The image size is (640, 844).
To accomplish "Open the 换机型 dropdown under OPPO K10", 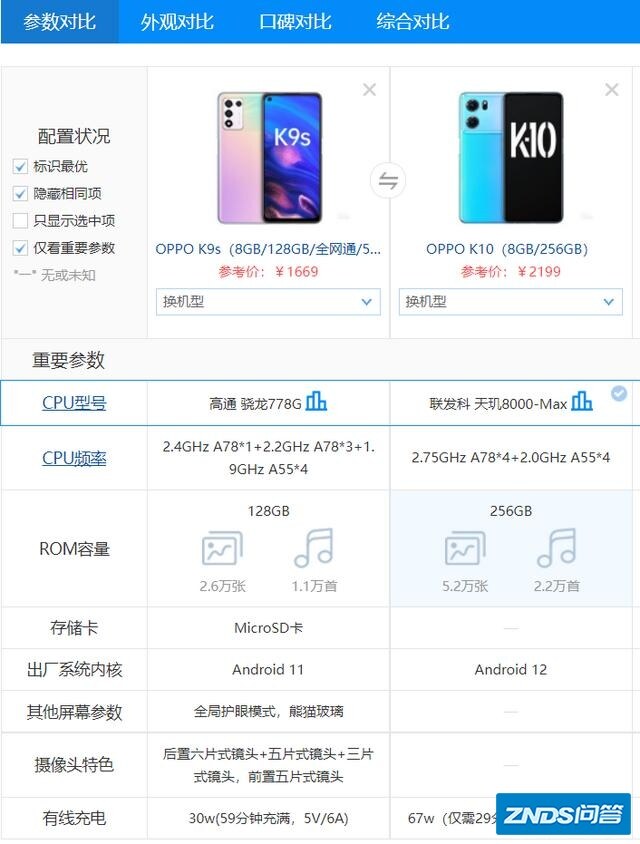I will 510,301.
